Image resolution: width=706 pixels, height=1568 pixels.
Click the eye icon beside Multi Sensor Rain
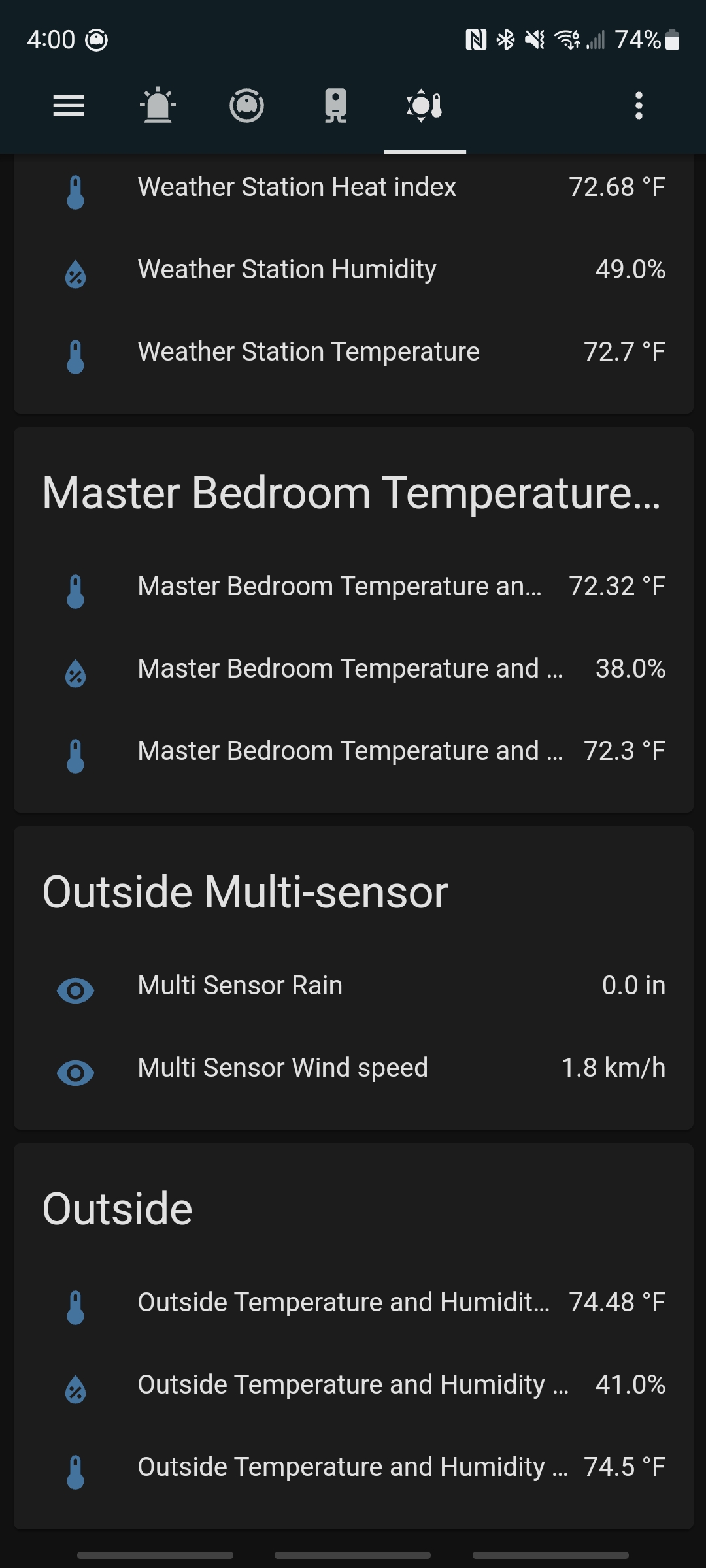tap(75, 985)
